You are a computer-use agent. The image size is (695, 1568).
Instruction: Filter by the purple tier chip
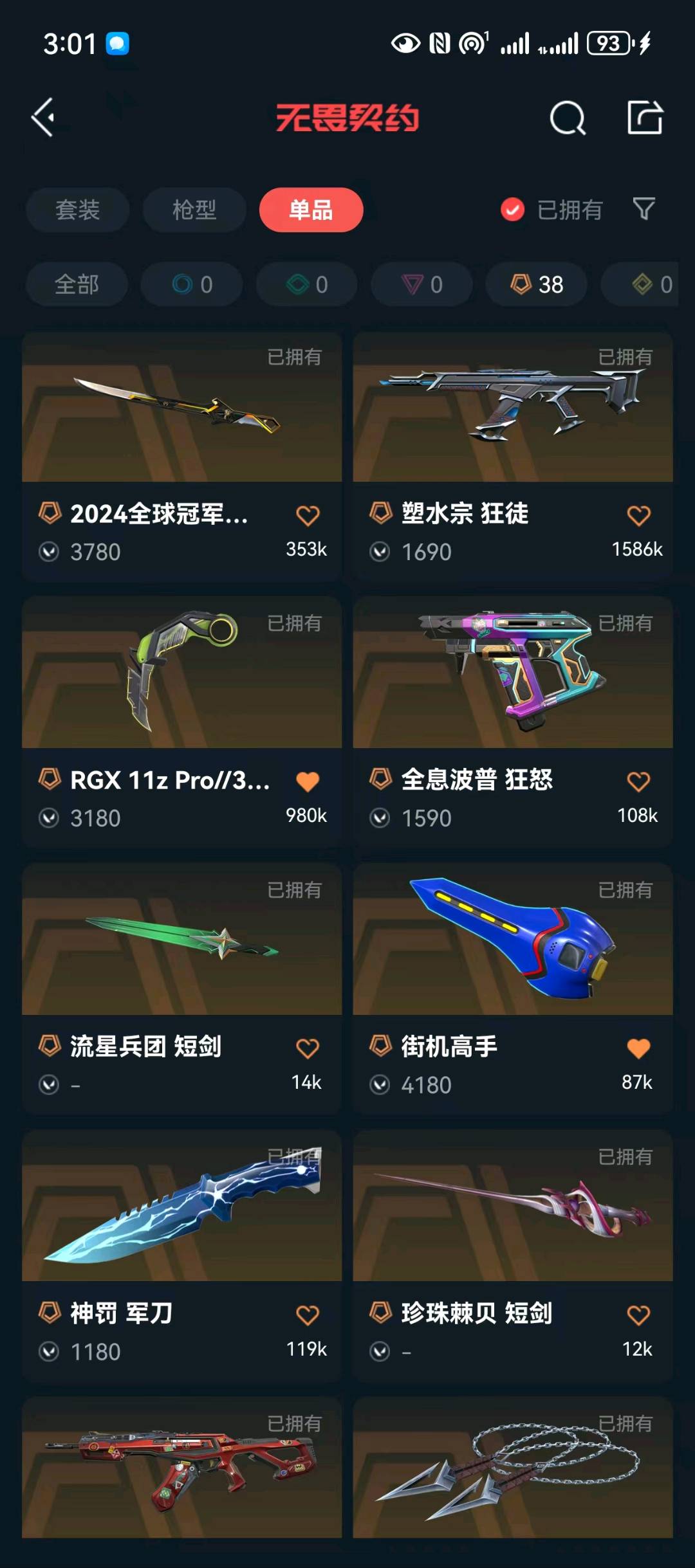tap(422, 284)
